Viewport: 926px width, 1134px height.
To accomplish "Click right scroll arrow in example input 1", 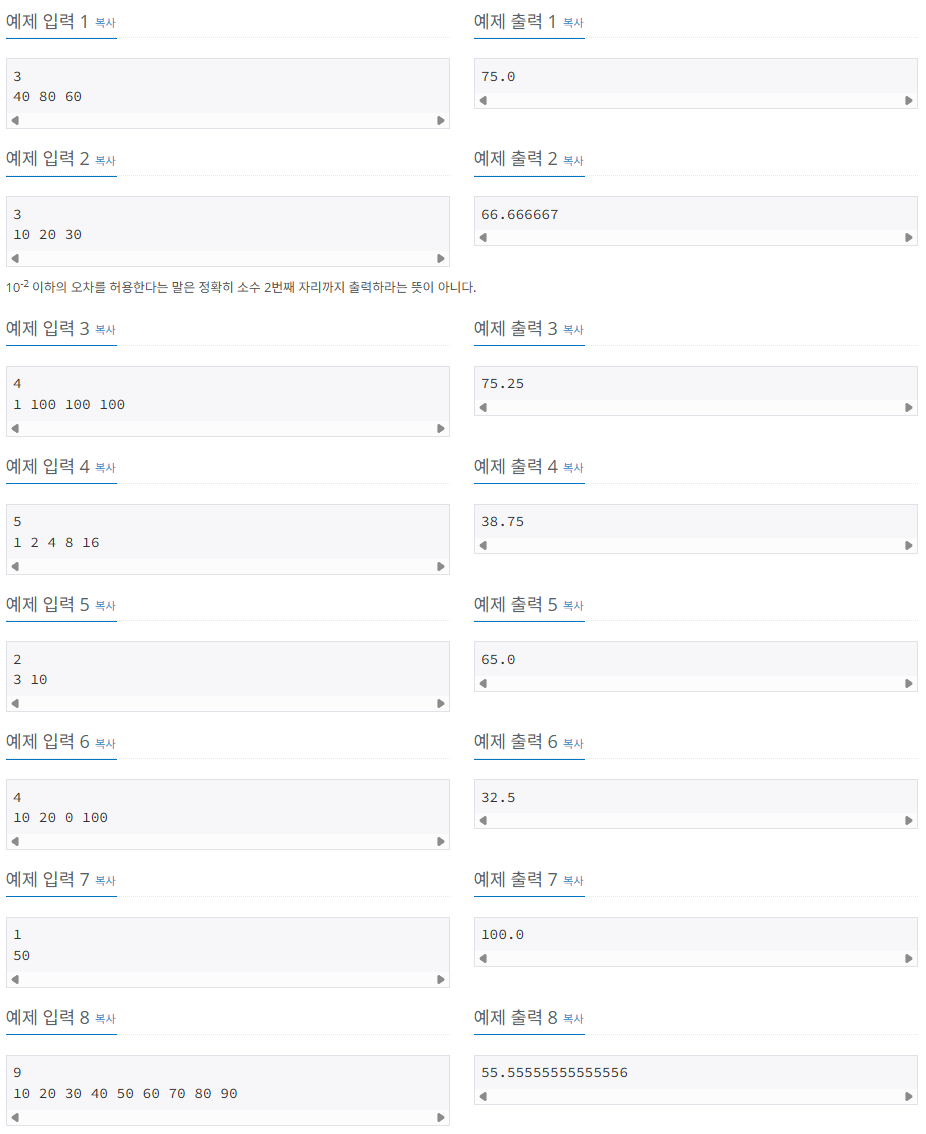I will pyautogui.click(x=441, y=120).
